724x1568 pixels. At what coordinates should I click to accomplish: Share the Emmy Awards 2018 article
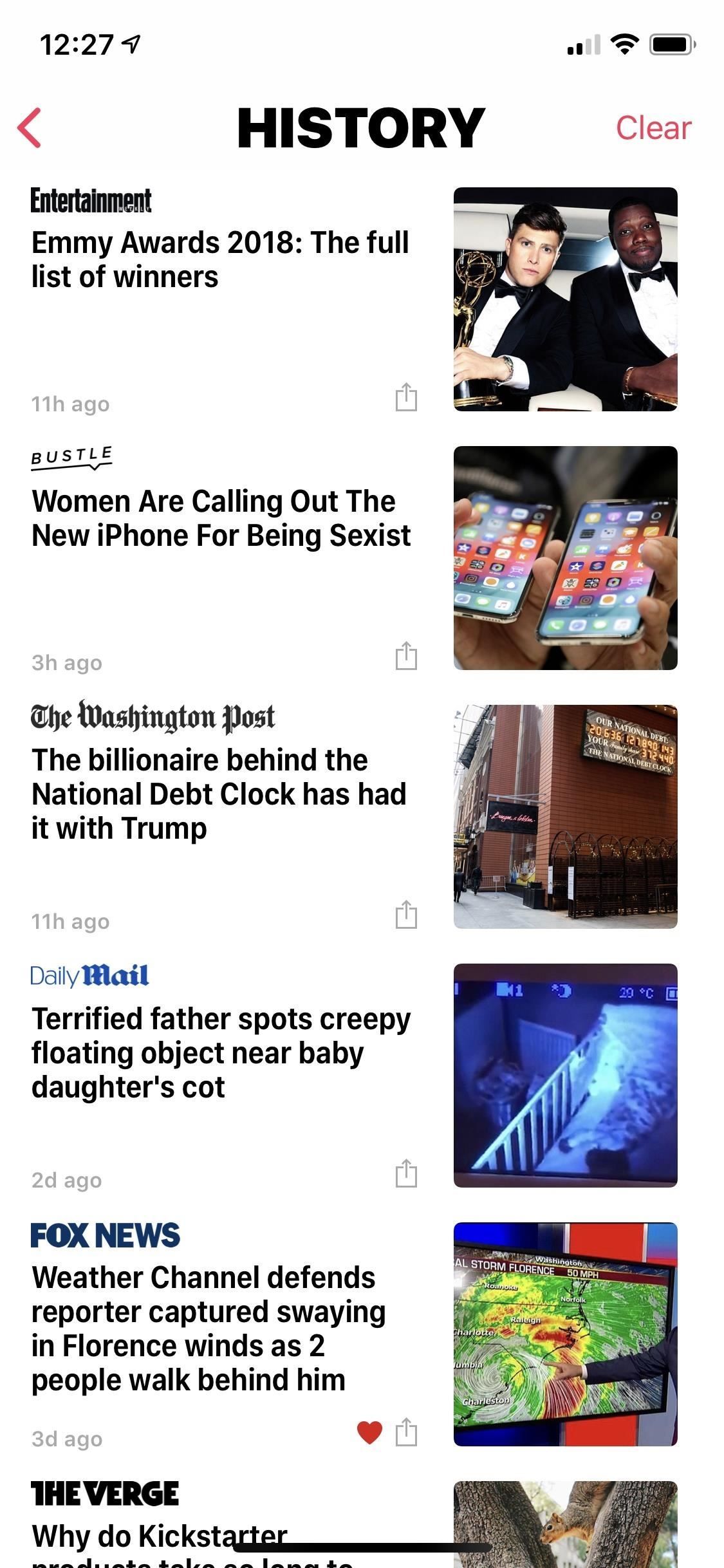tap(406, 397)
